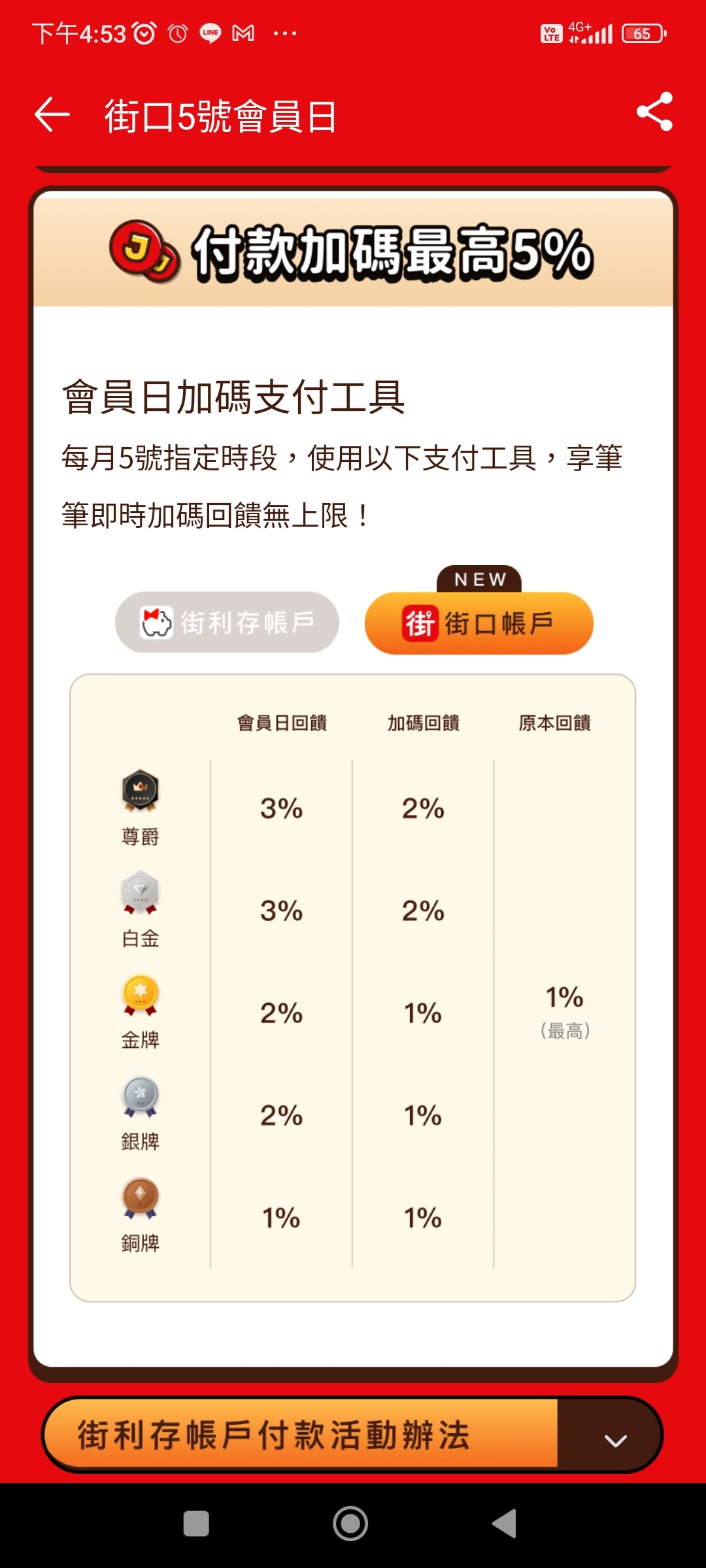The image size is (706, 1568).
Task: Share this member day page
Action: point(654,112)
